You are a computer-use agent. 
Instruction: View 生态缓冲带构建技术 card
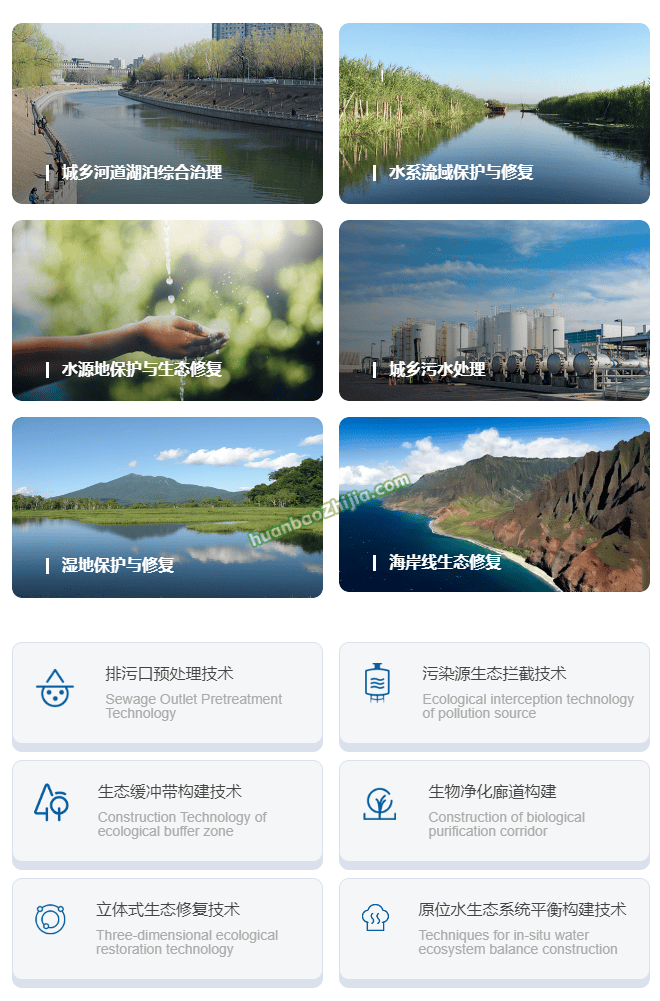click(x=167, y=811)
